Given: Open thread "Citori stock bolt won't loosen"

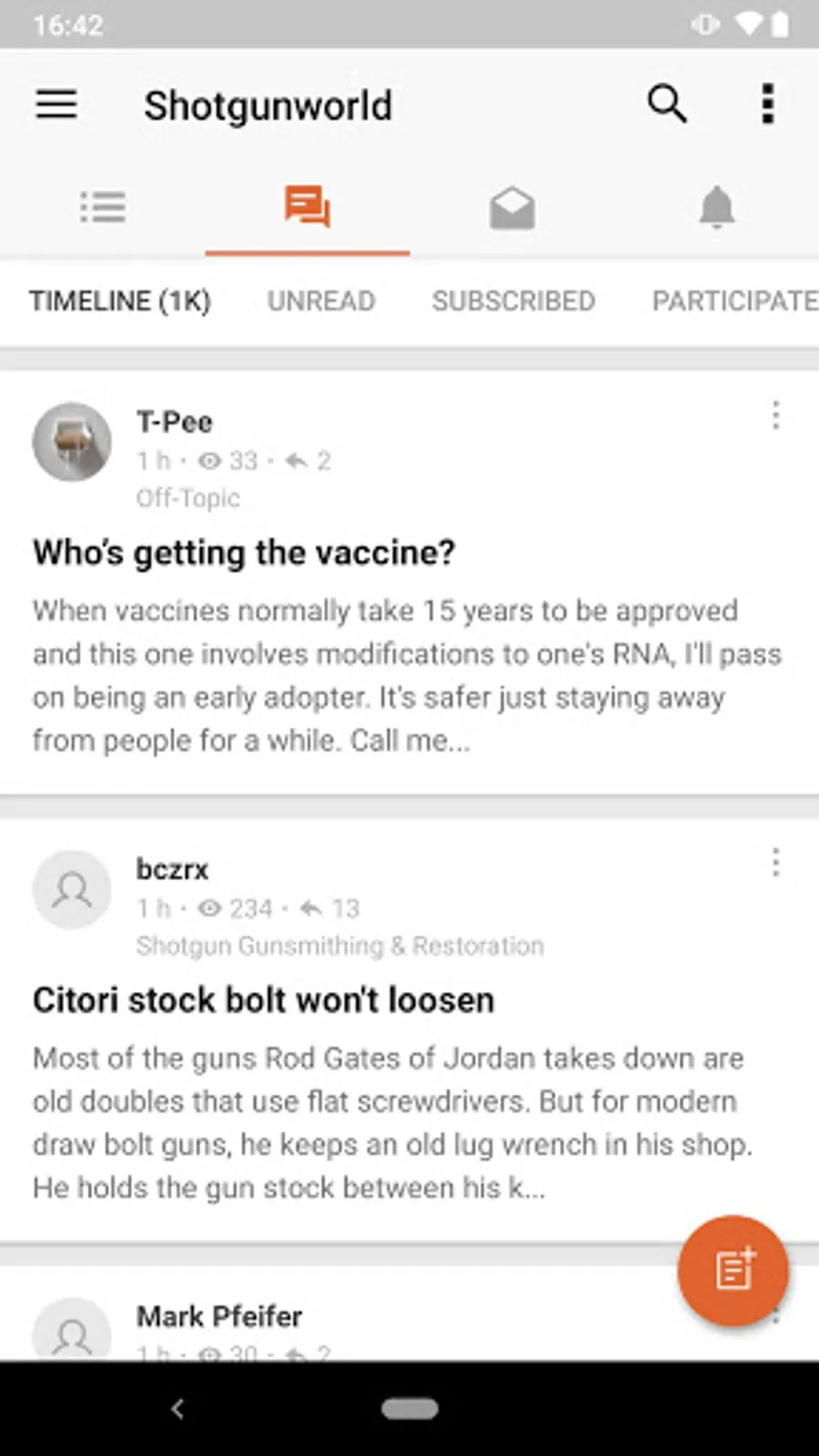Looking at the screenshot, I should tap(264, 1000).
